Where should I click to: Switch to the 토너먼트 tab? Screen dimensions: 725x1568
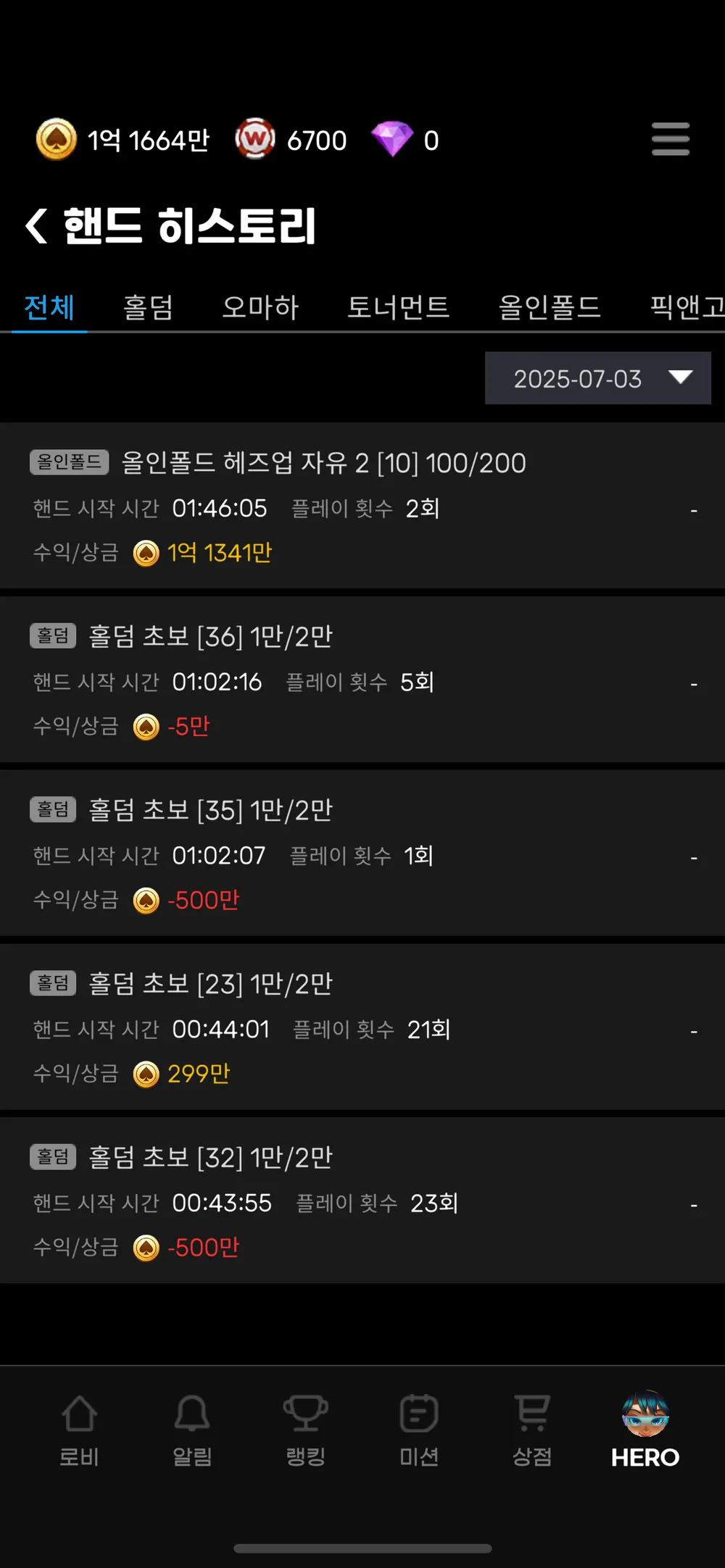tap(398, 307)
